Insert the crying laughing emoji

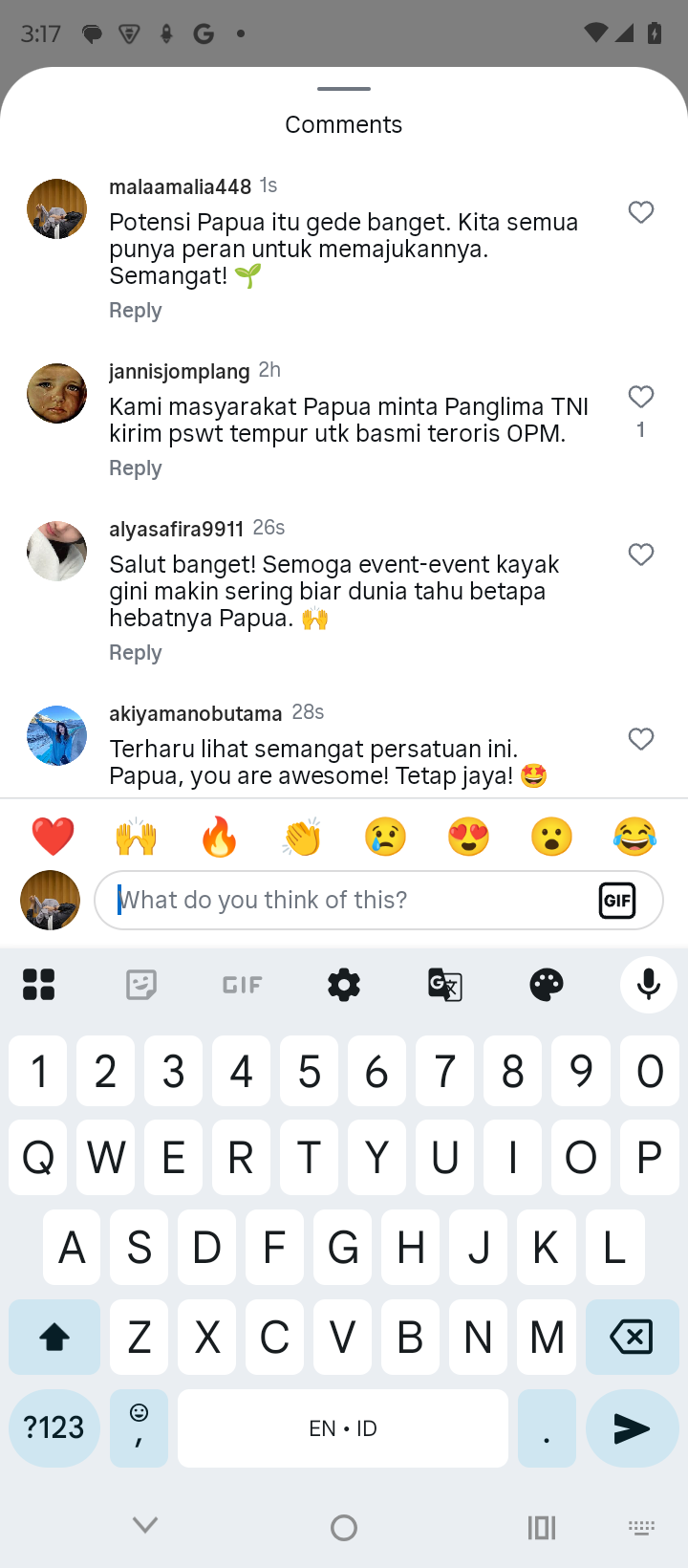[x=634, y=837]
